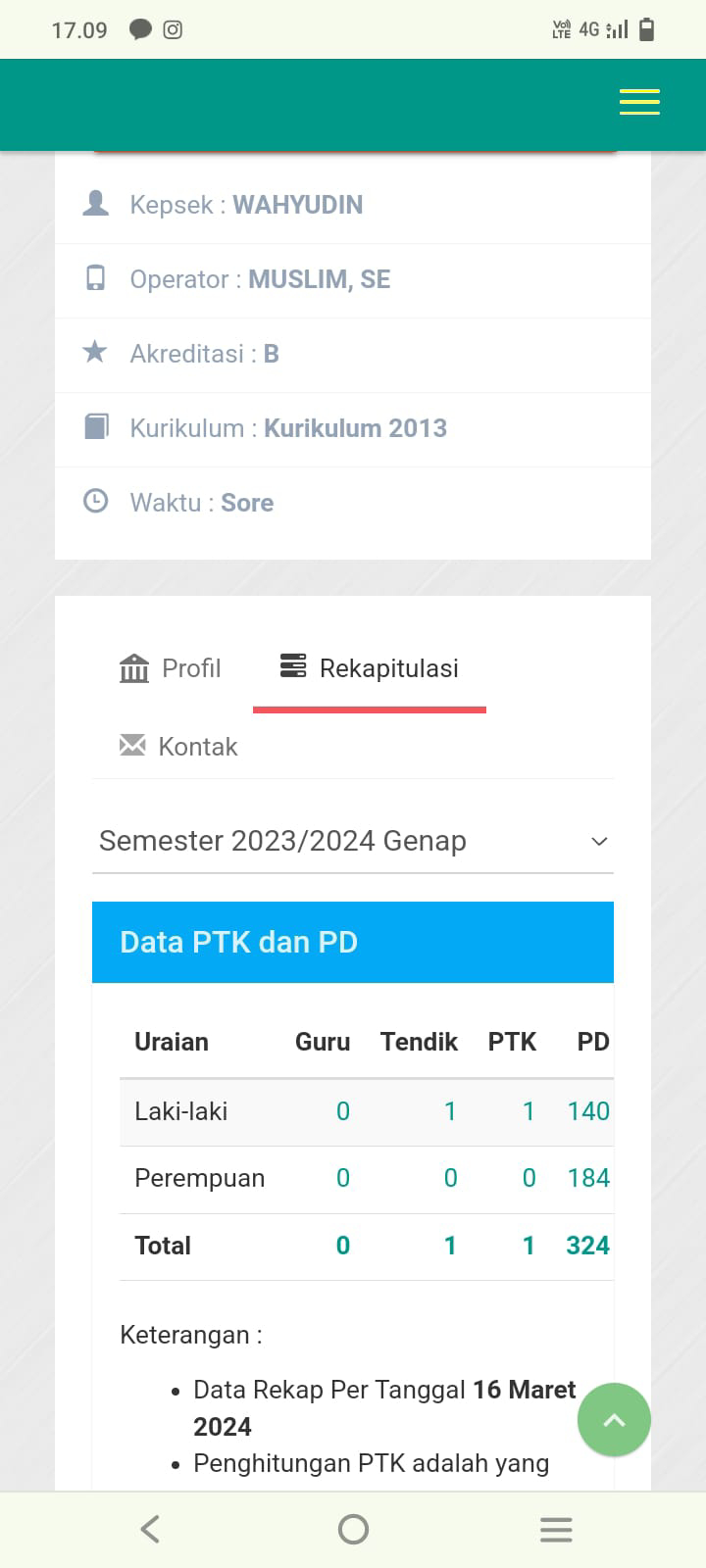
Task: Switch to the Profil tab
Action: pos(170,668)
